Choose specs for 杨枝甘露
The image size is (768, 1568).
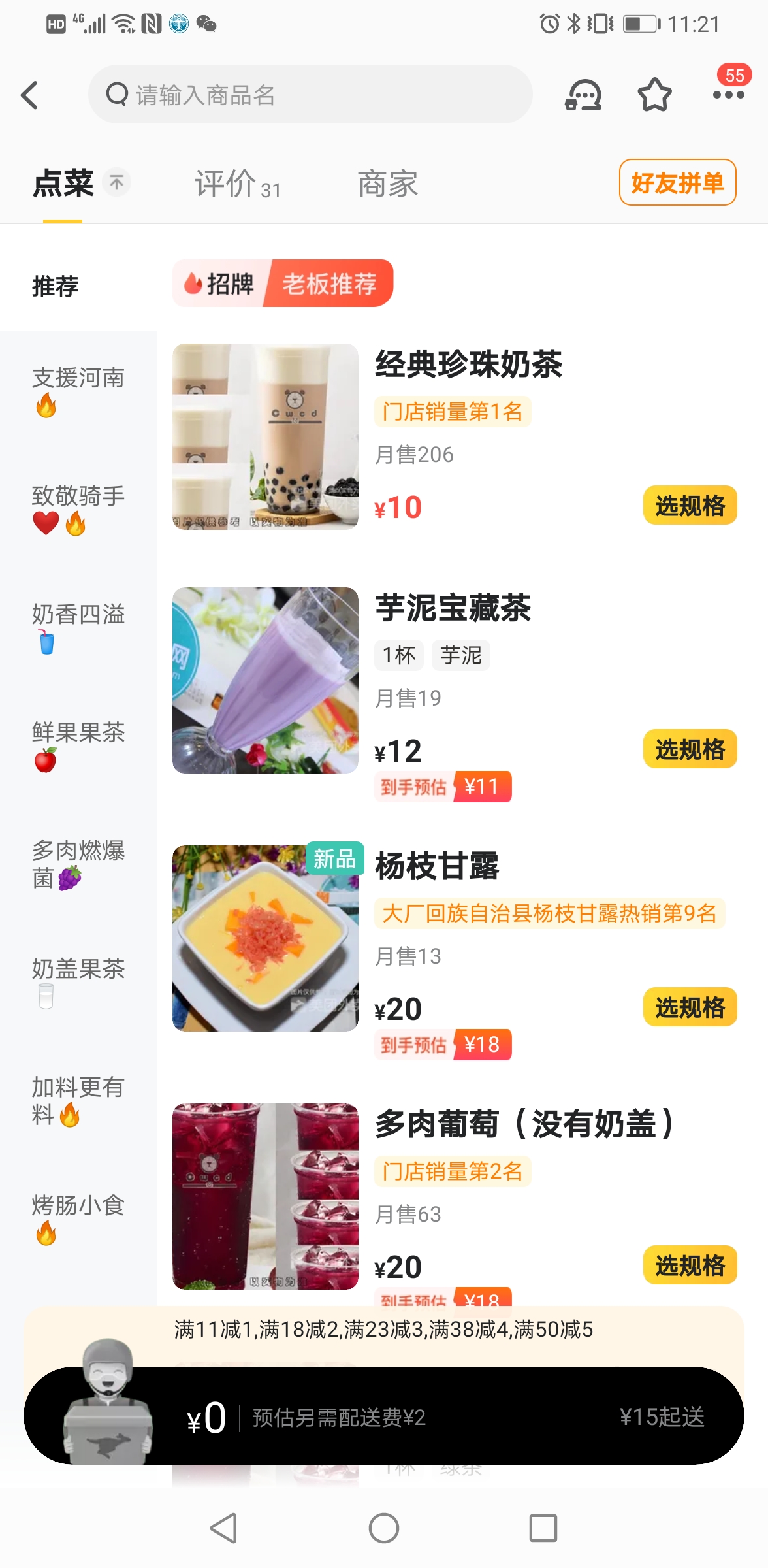pos(690,1007)
